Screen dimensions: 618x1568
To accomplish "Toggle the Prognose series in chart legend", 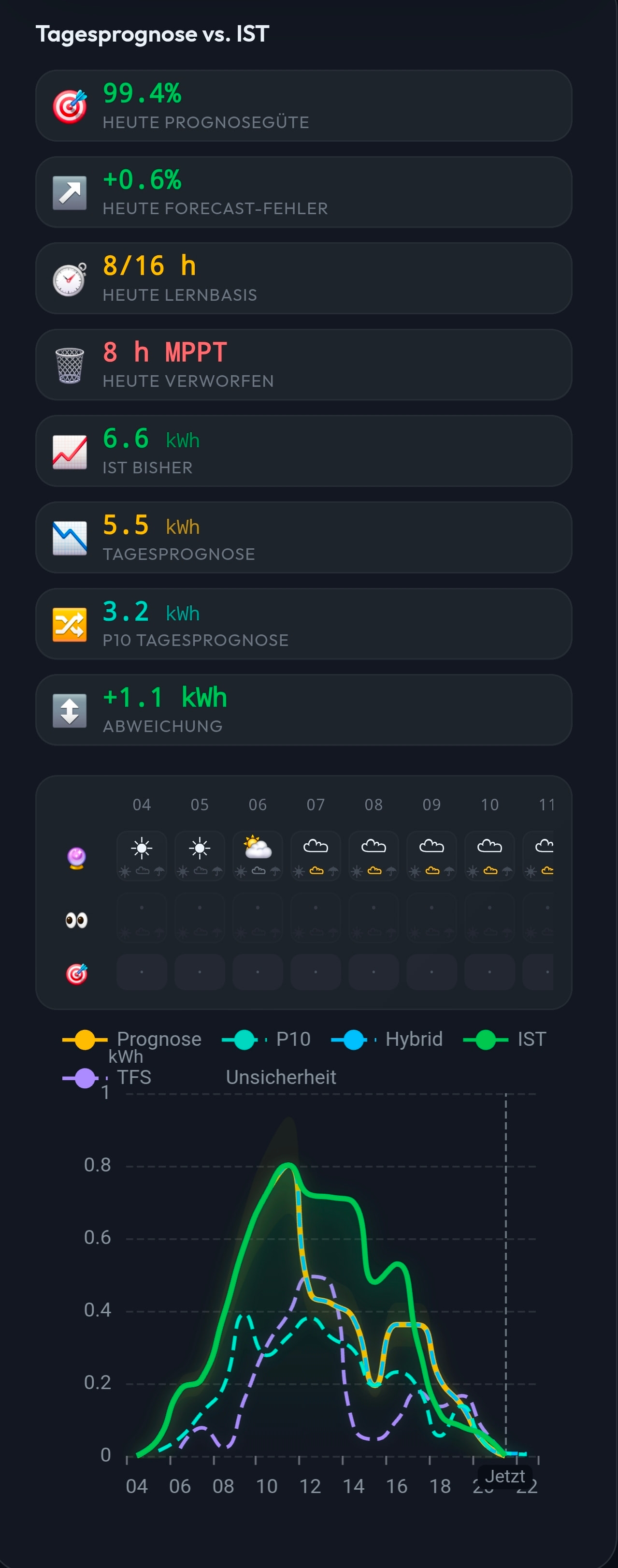I will pos(132,1039).
